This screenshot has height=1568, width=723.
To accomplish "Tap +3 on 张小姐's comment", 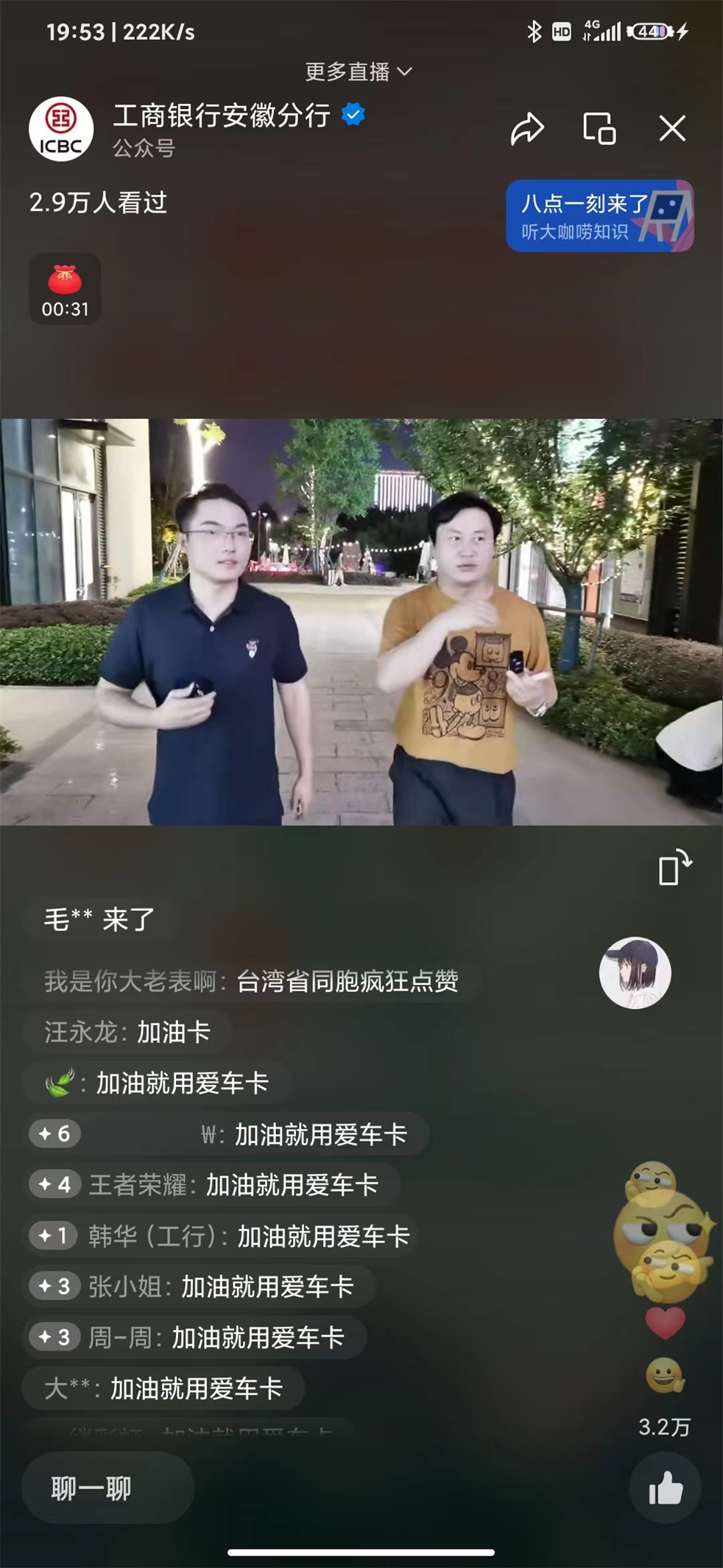I will point(54,1286).
